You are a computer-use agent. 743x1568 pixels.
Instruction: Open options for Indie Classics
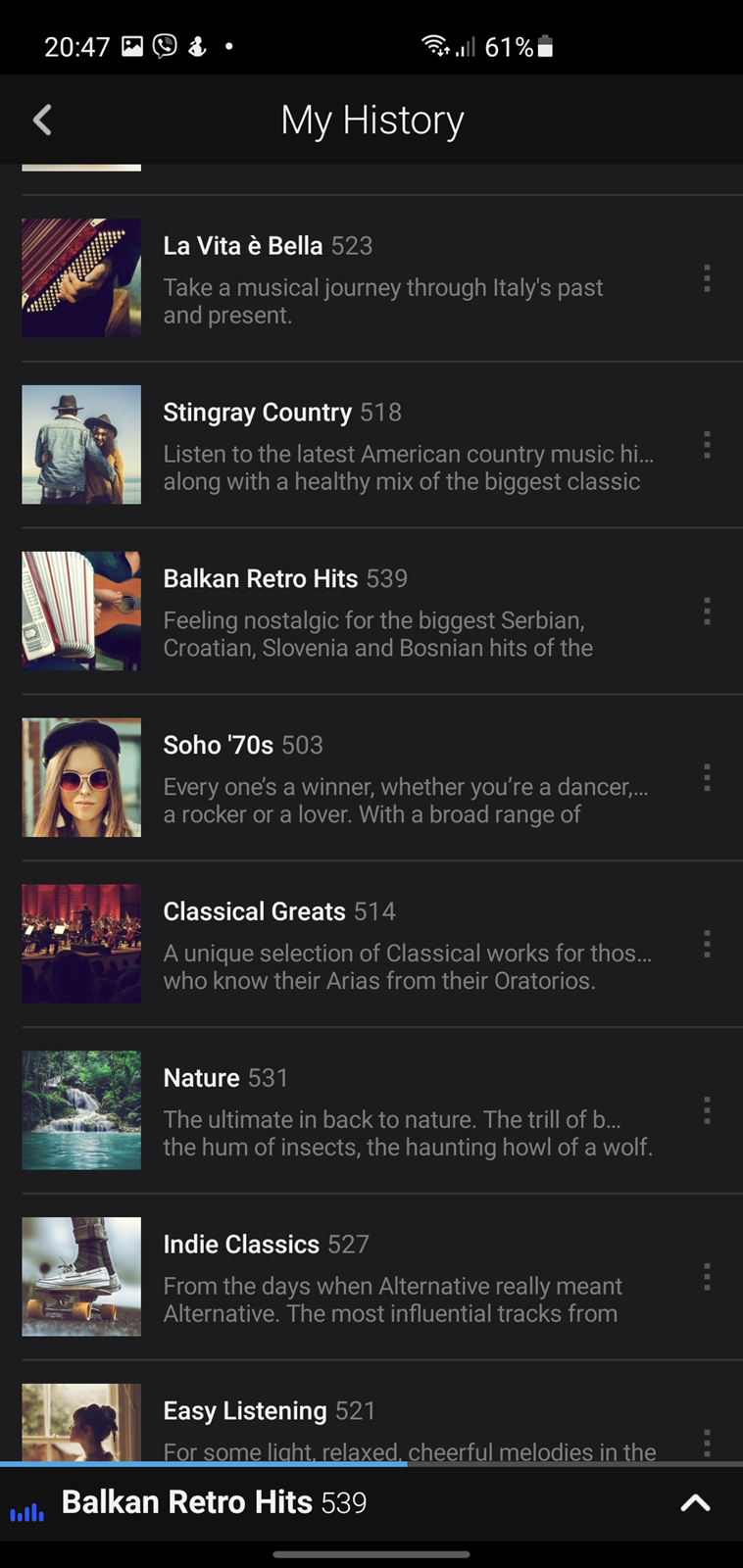tap(707, 1278)
